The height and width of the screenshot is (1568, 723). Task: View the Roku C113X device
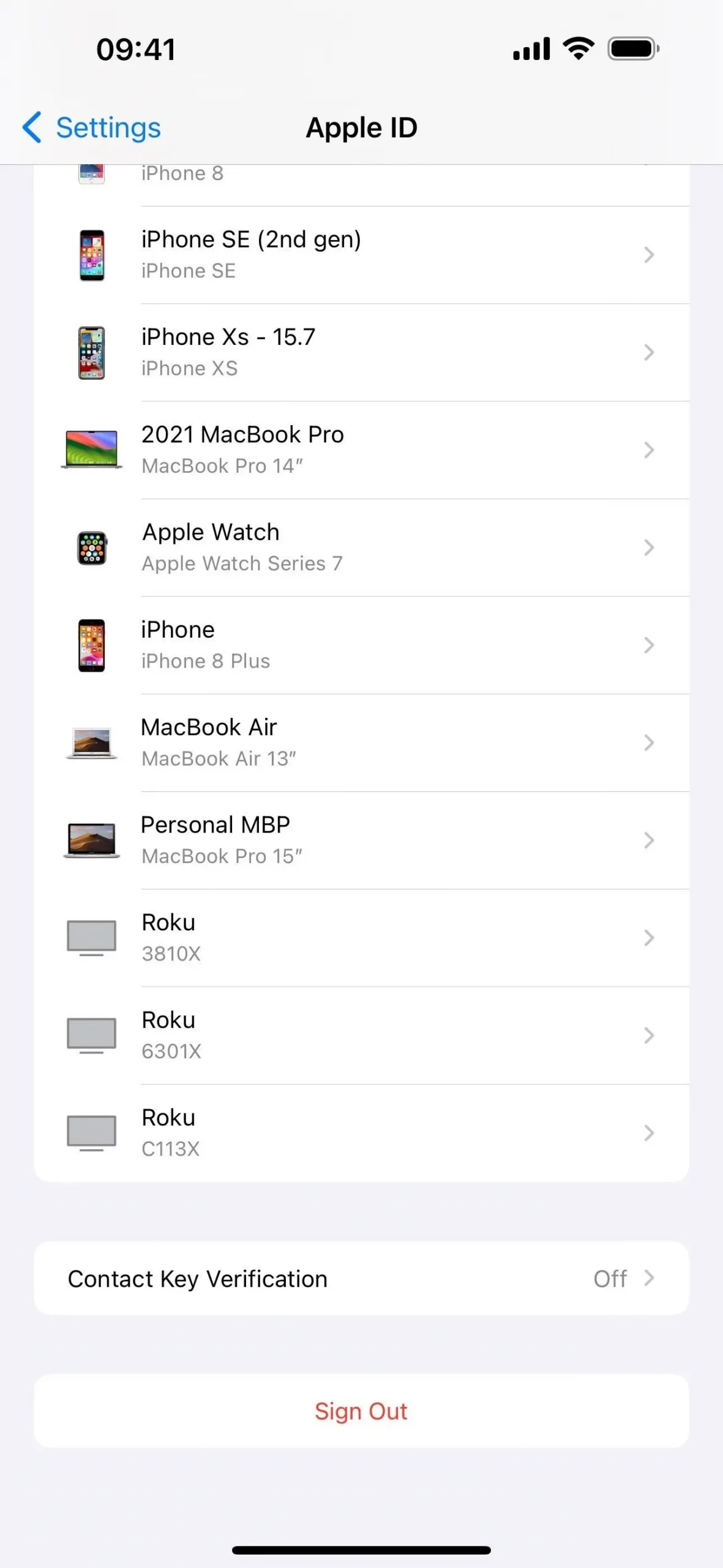pyautogui.click(x=361, y=1133)
